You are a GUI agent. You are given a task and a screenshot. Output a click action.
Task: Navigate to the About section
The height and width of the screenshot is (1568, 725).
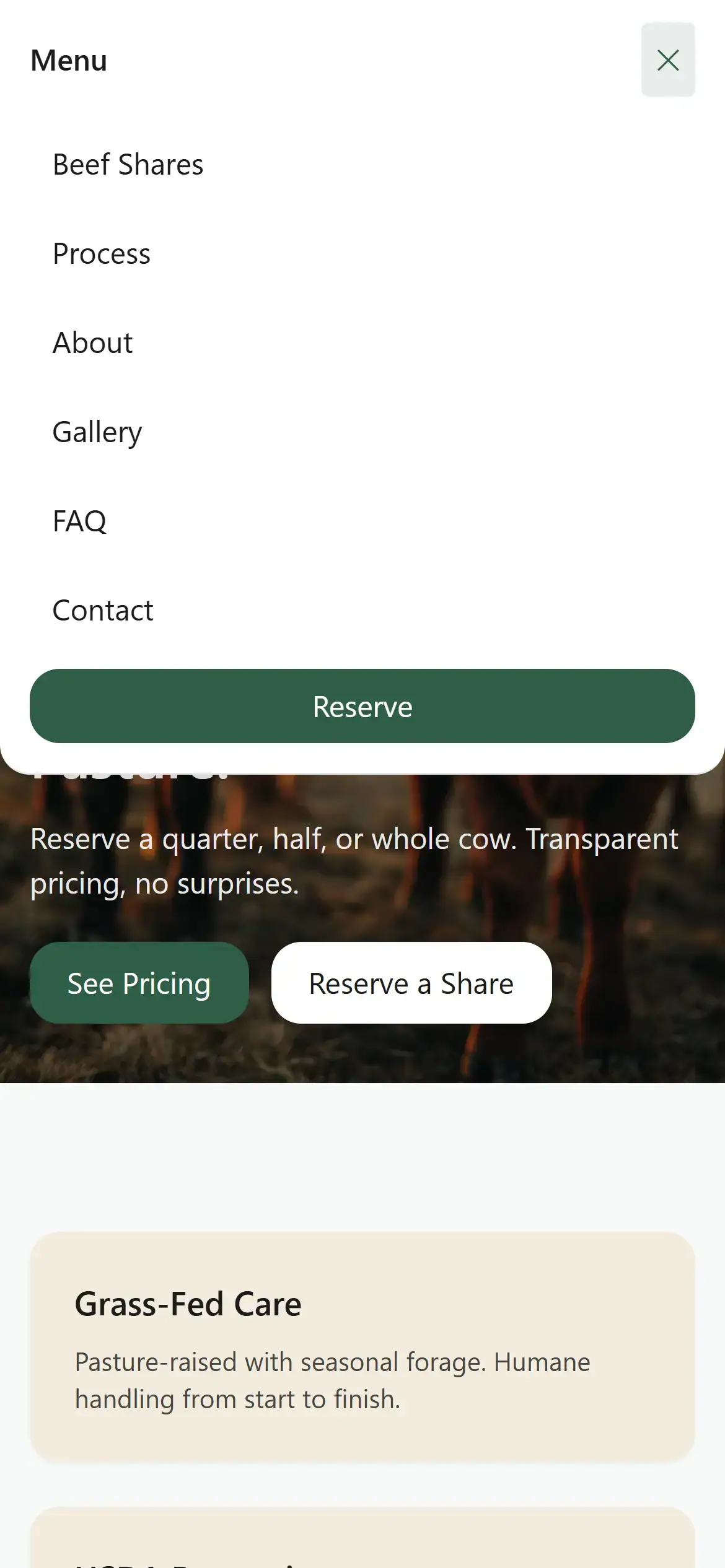[x=92, y=342]
